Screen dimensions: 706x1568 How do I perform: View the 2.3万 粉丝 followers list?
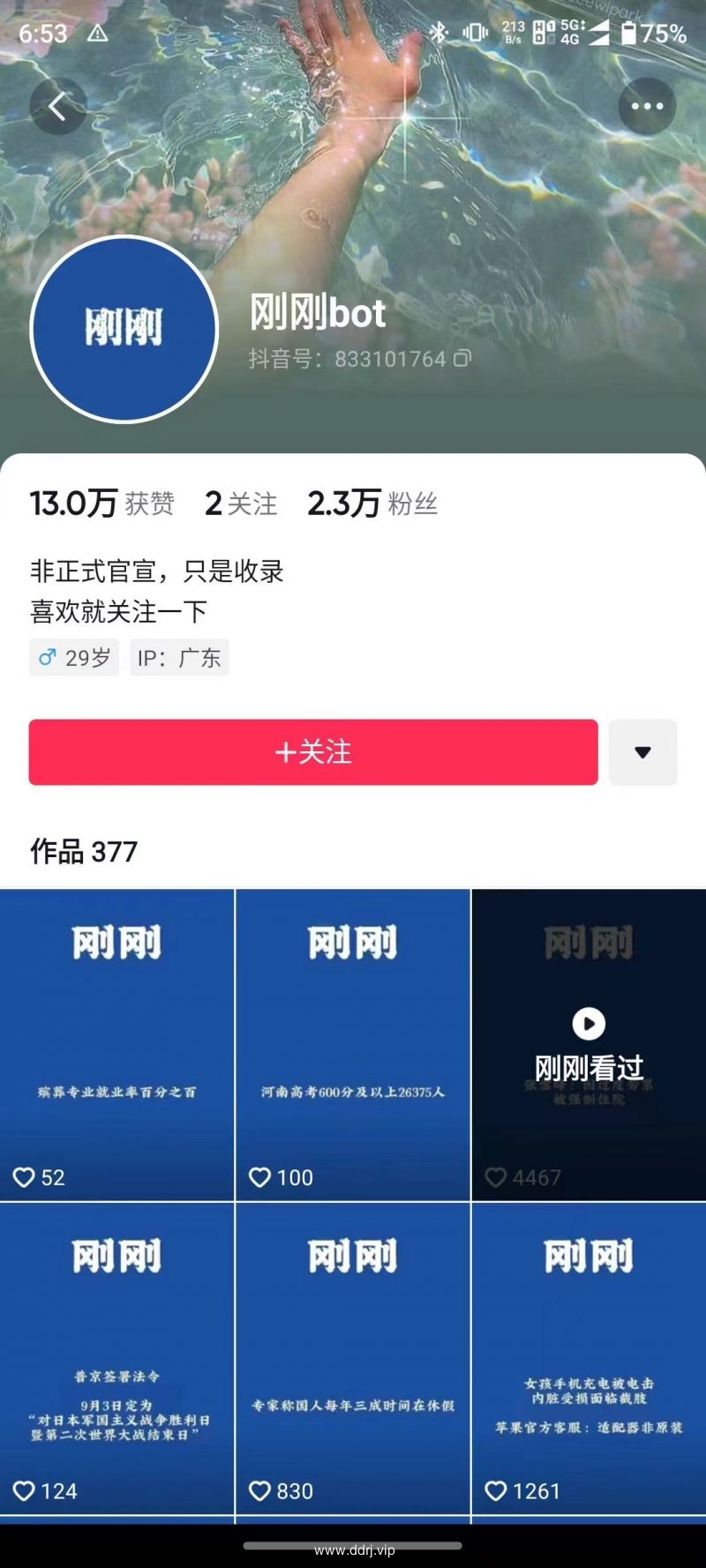tap(372, 504)
